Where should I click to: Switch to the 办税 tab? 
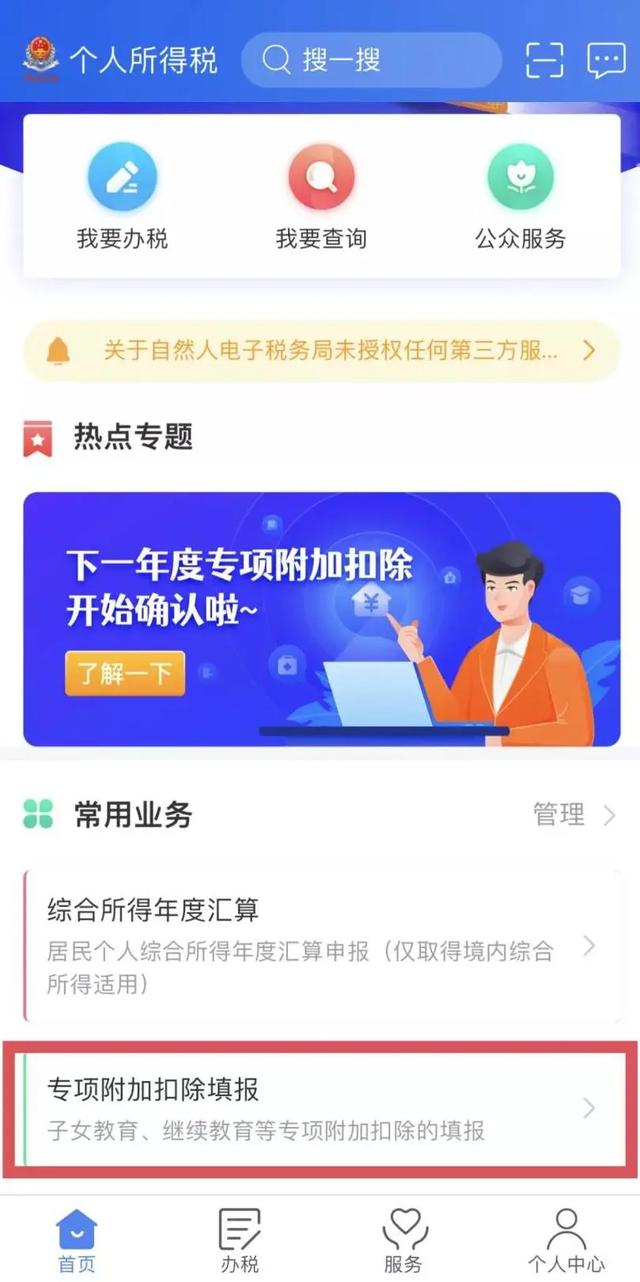coord(240,1240)
